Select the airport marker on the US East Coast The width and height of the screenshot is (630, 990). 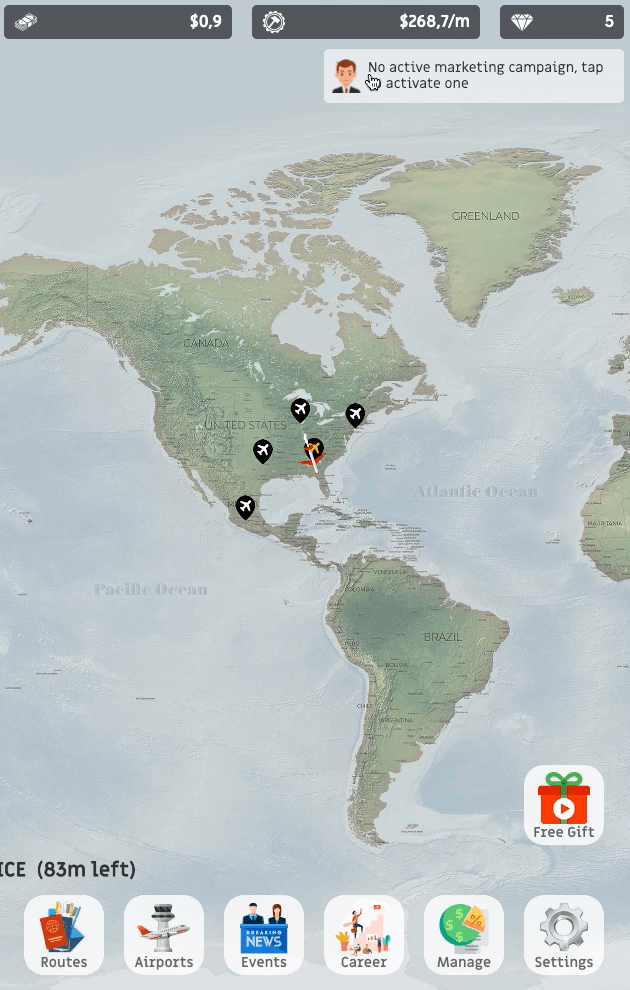pyautogui.click(x=355, y=413)
